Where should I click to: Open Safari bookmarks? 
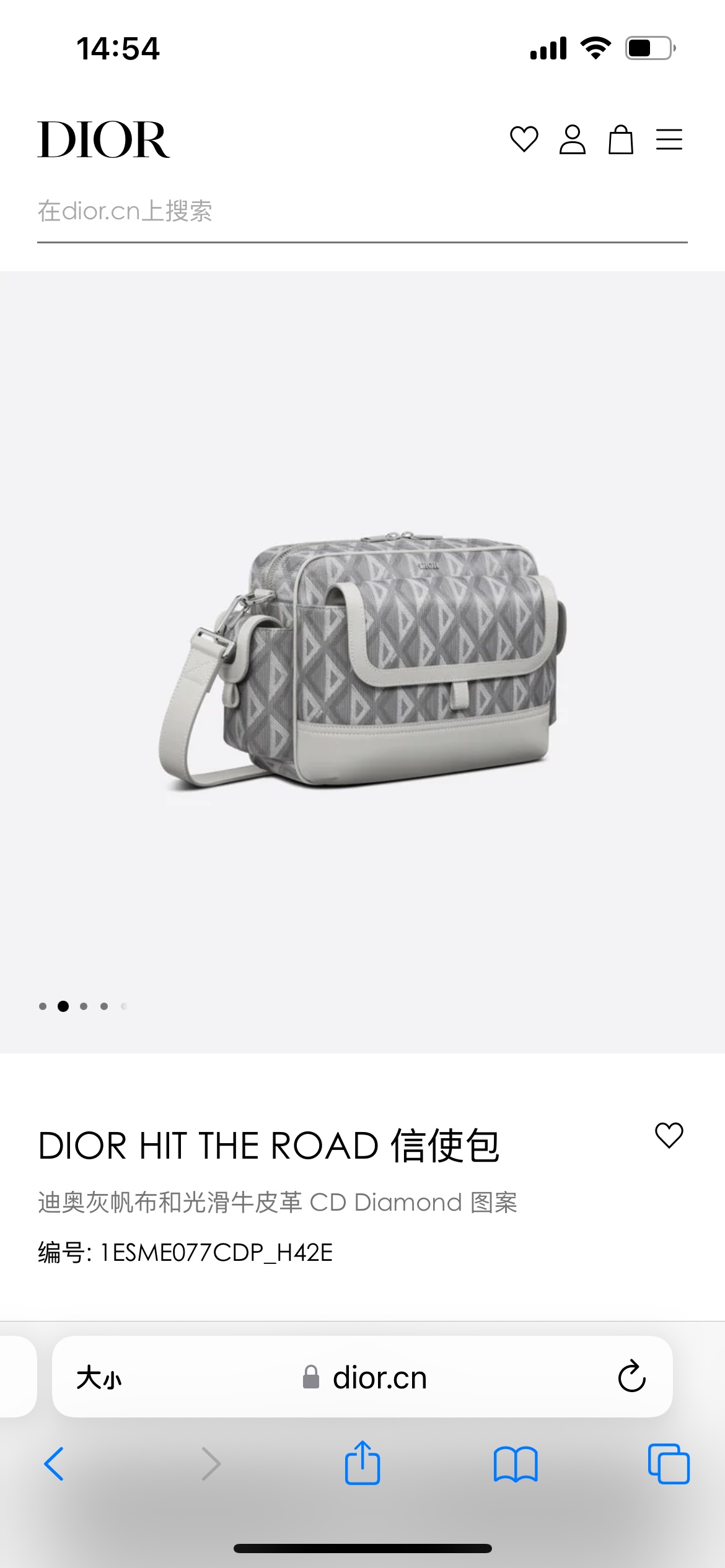(516, 1464)
